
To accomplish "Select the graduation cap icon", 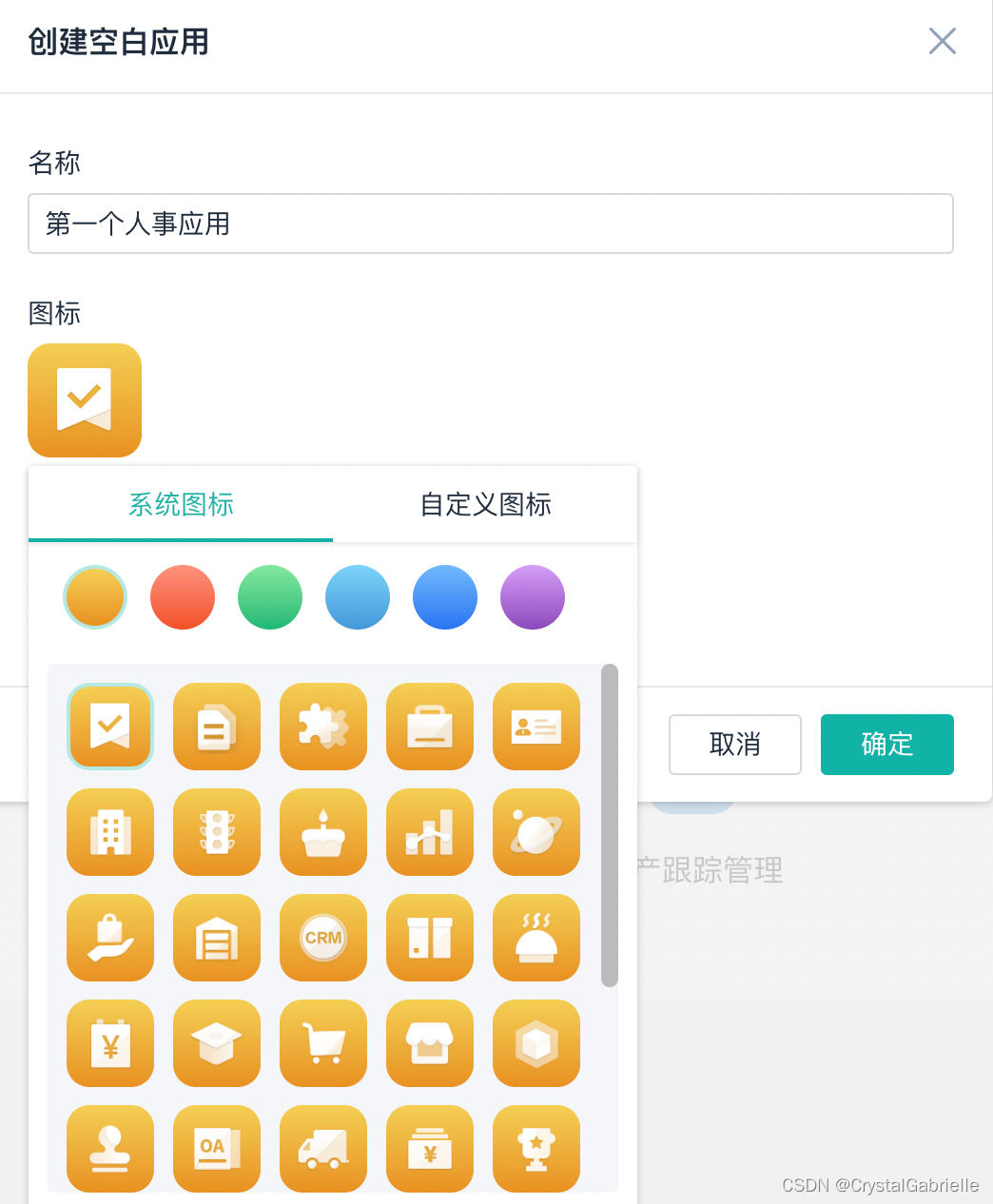I will [217, 1043].
